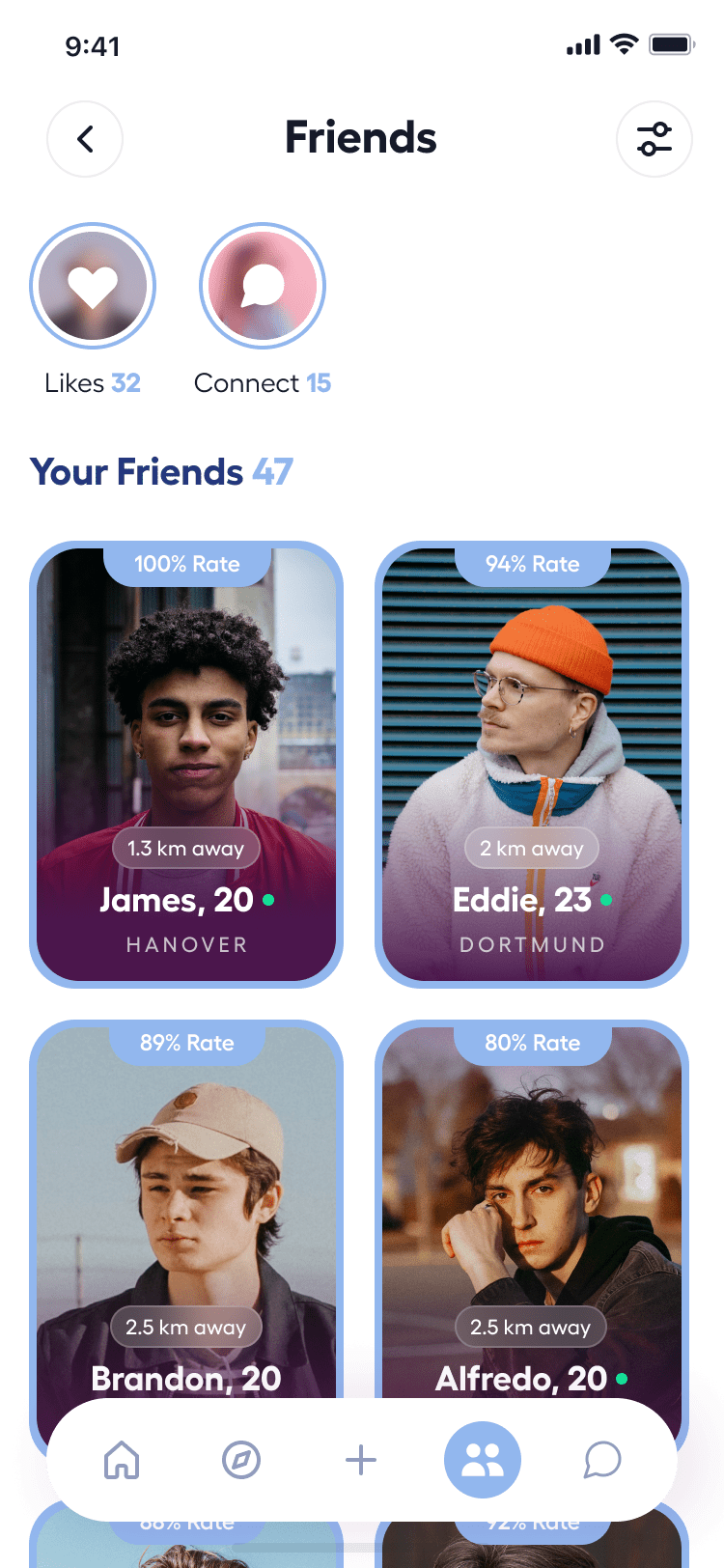Screen dimensions: 724x1568
Task: Tap the 100% Rate badge on James's card
Action: pyautogui.click(x=185, y=564)
